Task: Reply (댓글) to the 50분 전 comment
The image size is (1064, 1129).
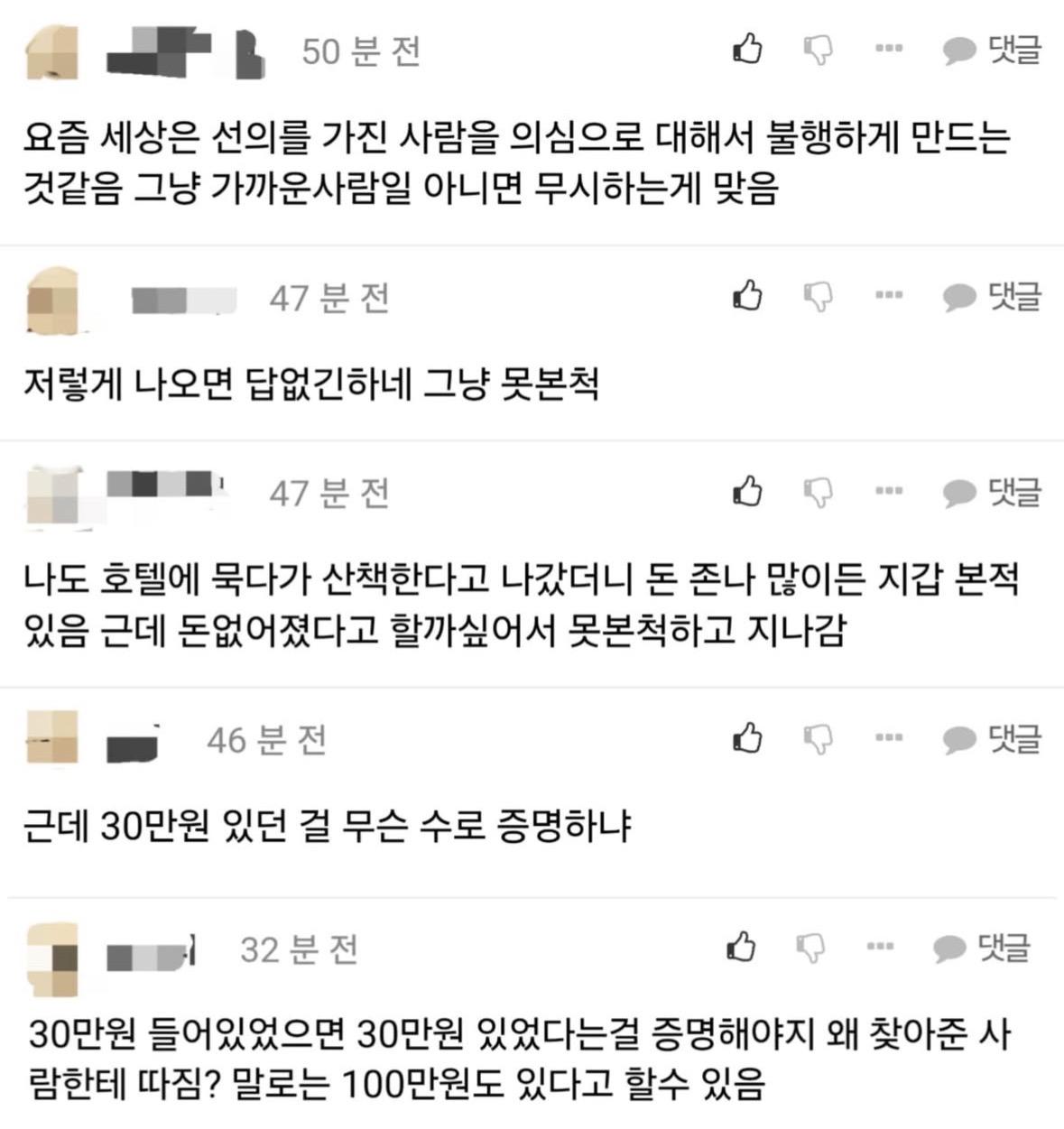Action: [x=992, y=50]
